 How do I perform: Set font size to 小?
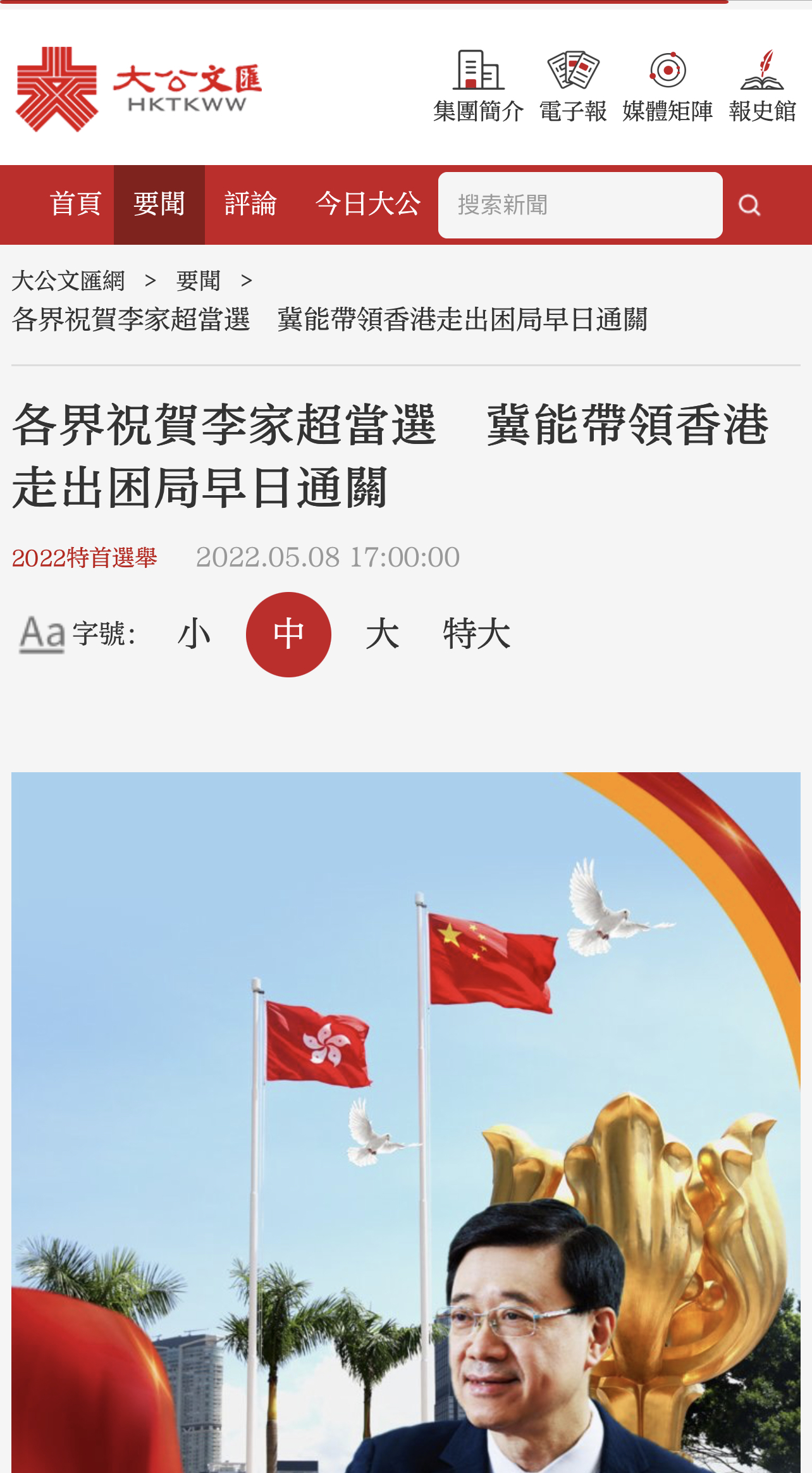coord(194,634)
